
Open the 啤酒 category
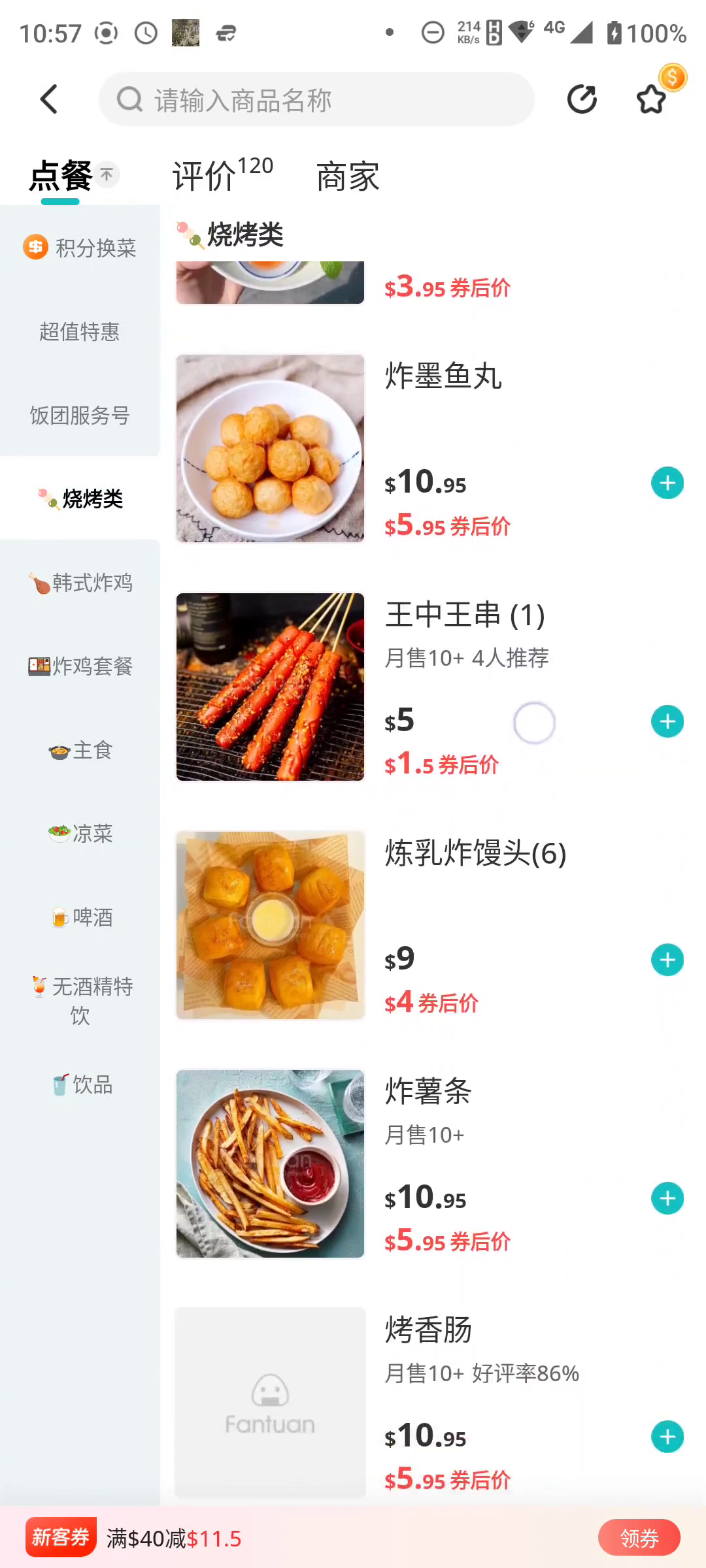80,917
